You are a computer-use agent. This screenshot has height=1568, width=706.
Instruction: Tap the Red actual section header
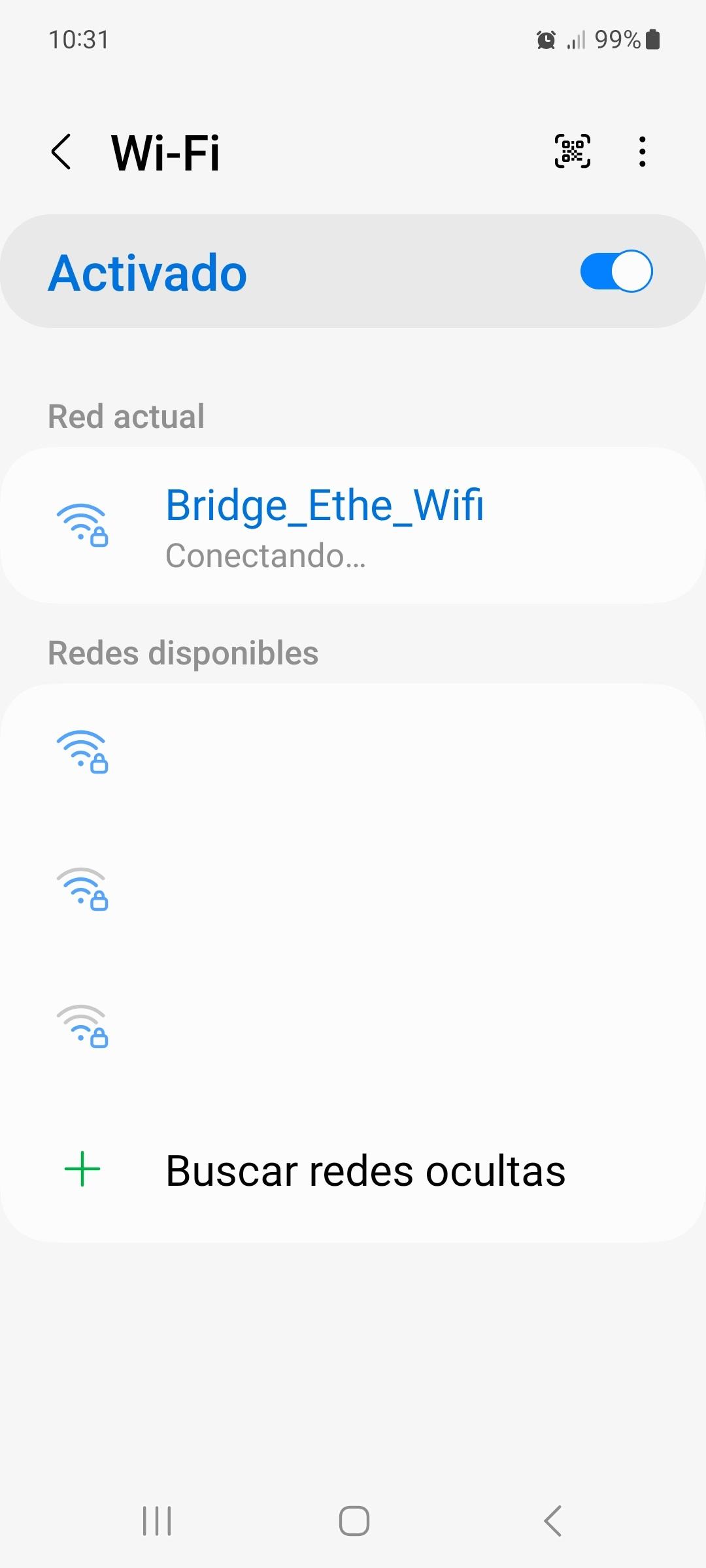click(x=126, y=416)
